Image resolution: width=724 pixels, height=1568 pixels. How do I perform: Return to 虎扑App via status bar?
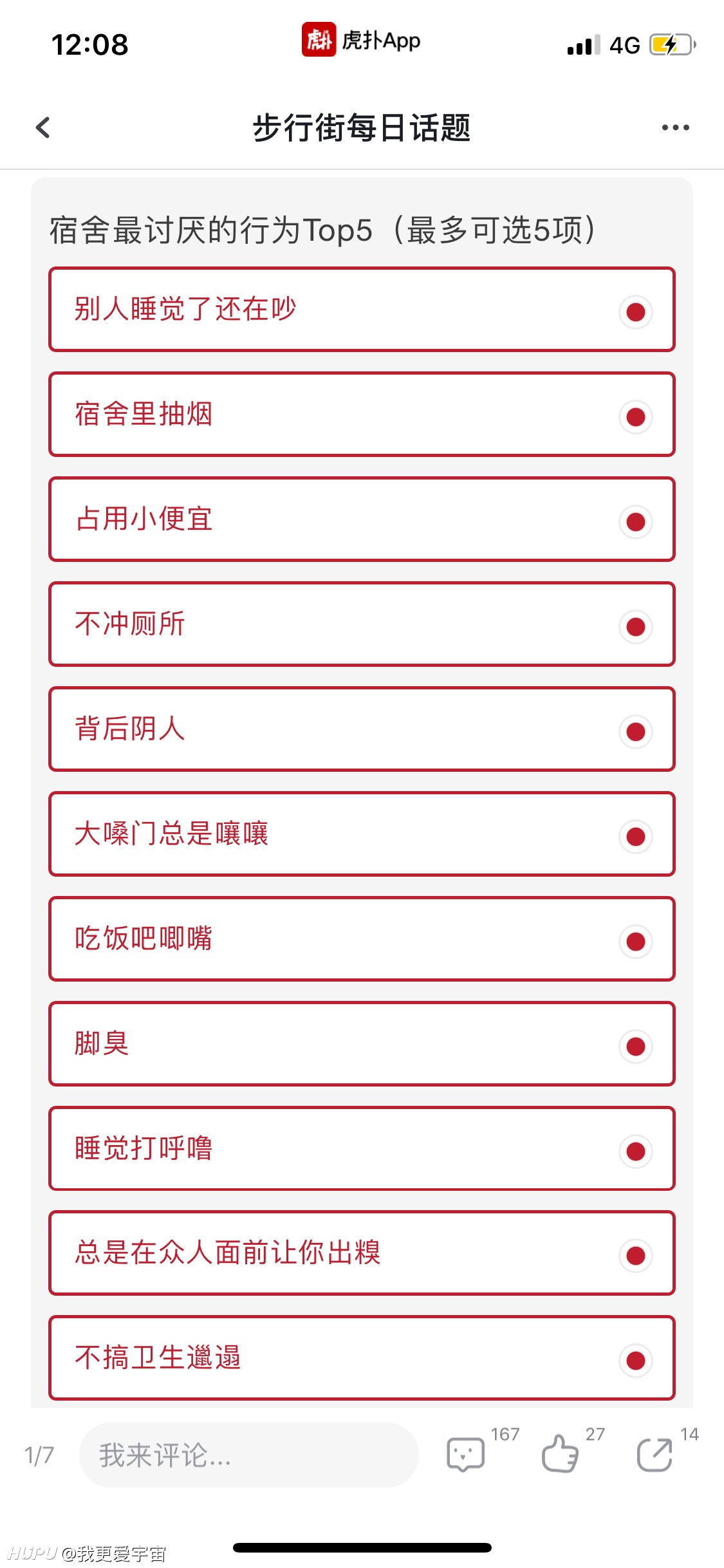pyautogui.click(x=361, y=40)
